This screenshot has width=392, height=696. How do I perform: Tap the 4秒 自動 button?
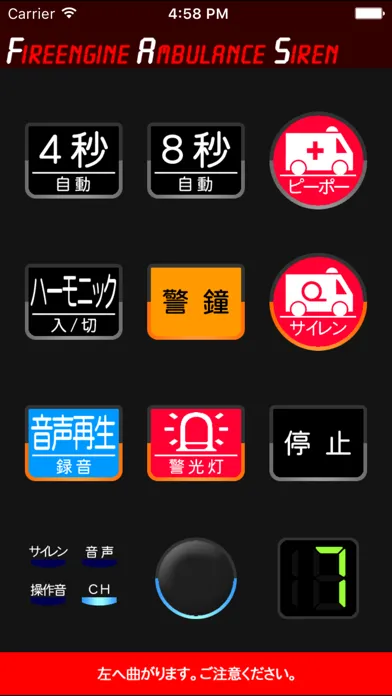coord(74,161)
